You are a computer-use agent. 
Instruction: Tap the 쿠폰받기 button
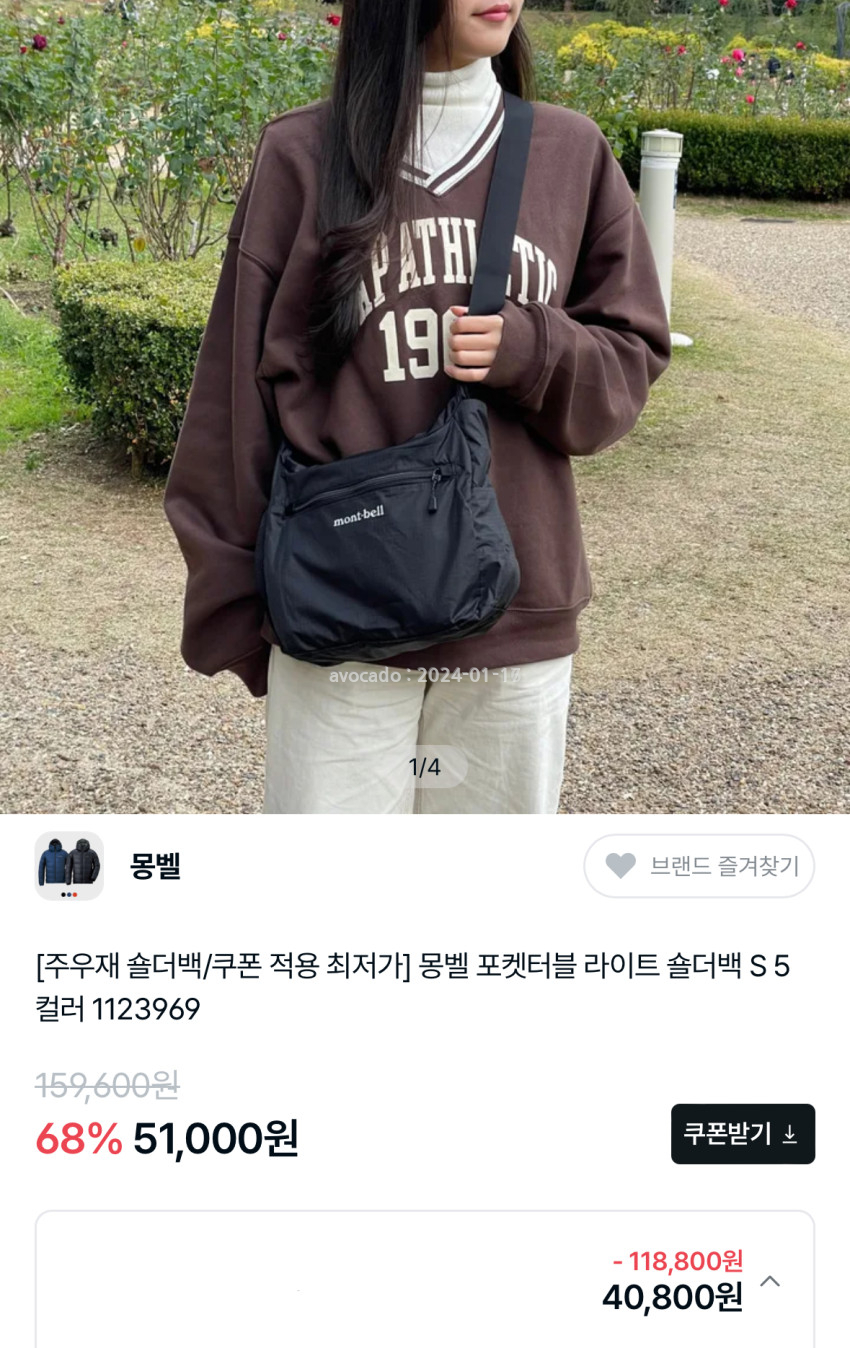point(742,1134)
